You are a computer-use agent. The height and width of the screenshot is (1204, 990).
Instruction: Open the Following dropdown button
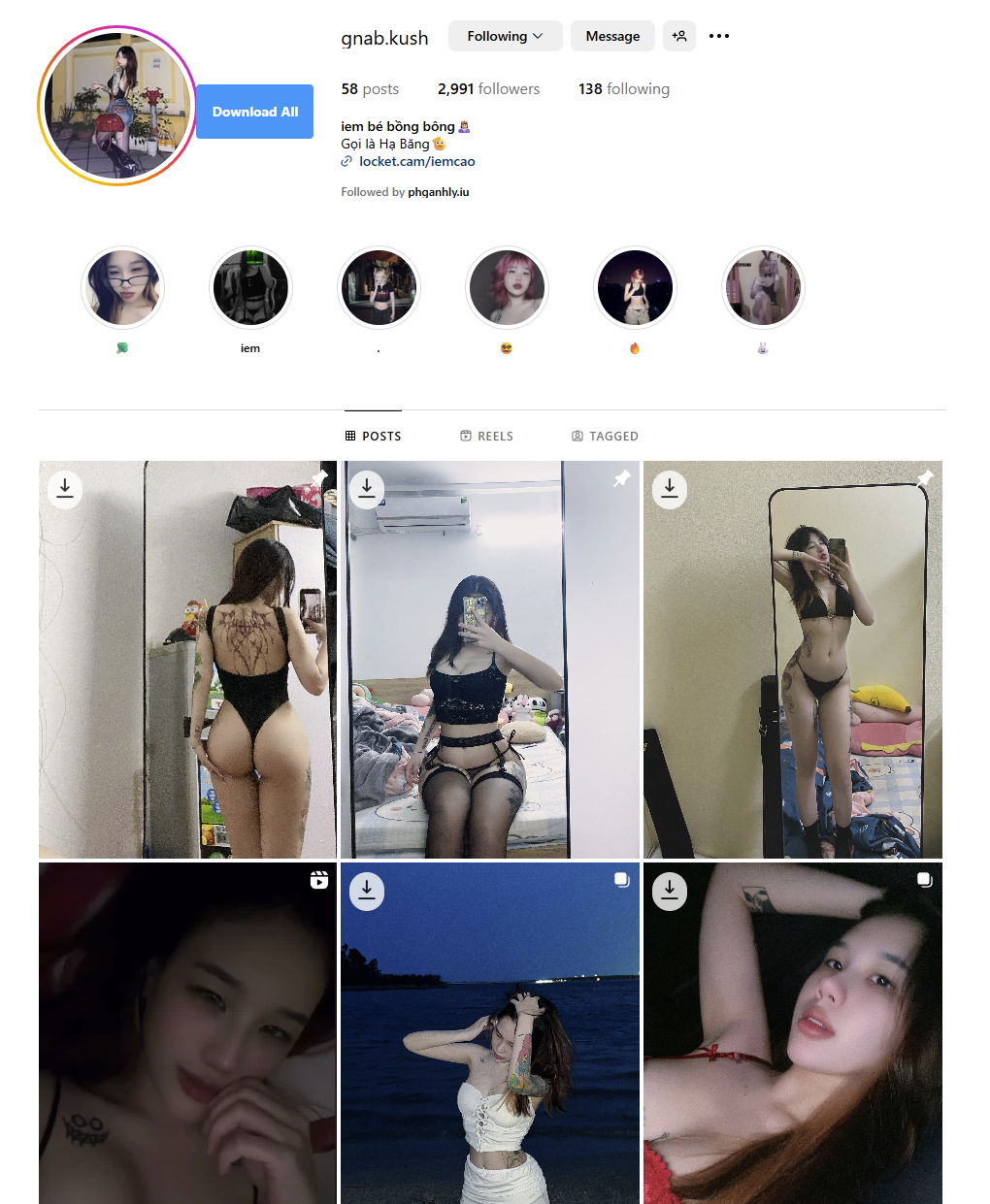tap(505, 36)
